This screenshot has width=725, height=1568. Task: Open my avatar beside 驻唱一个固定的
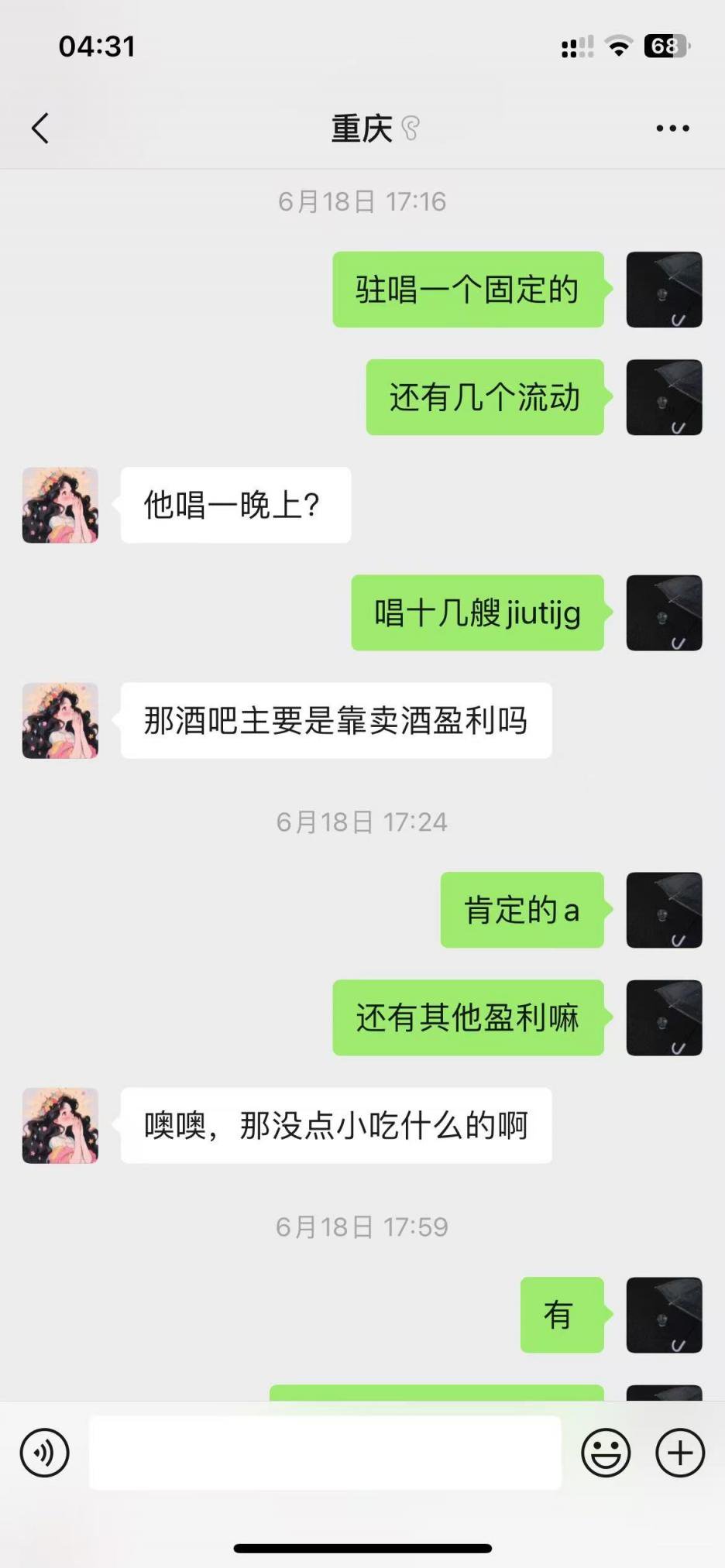coord(664,290)
